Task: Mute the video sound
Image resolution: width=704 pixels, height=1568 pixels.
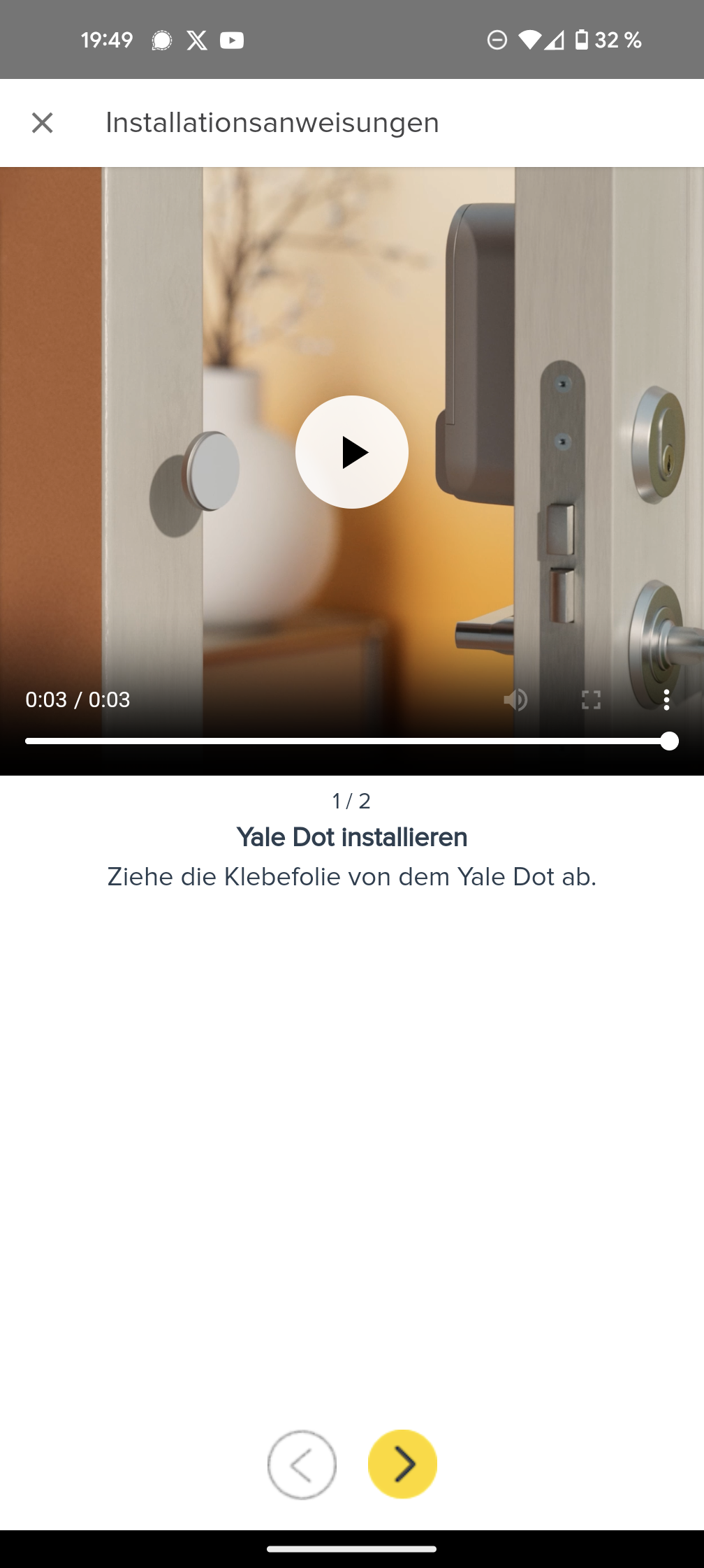Action: (x=516, y=699)
